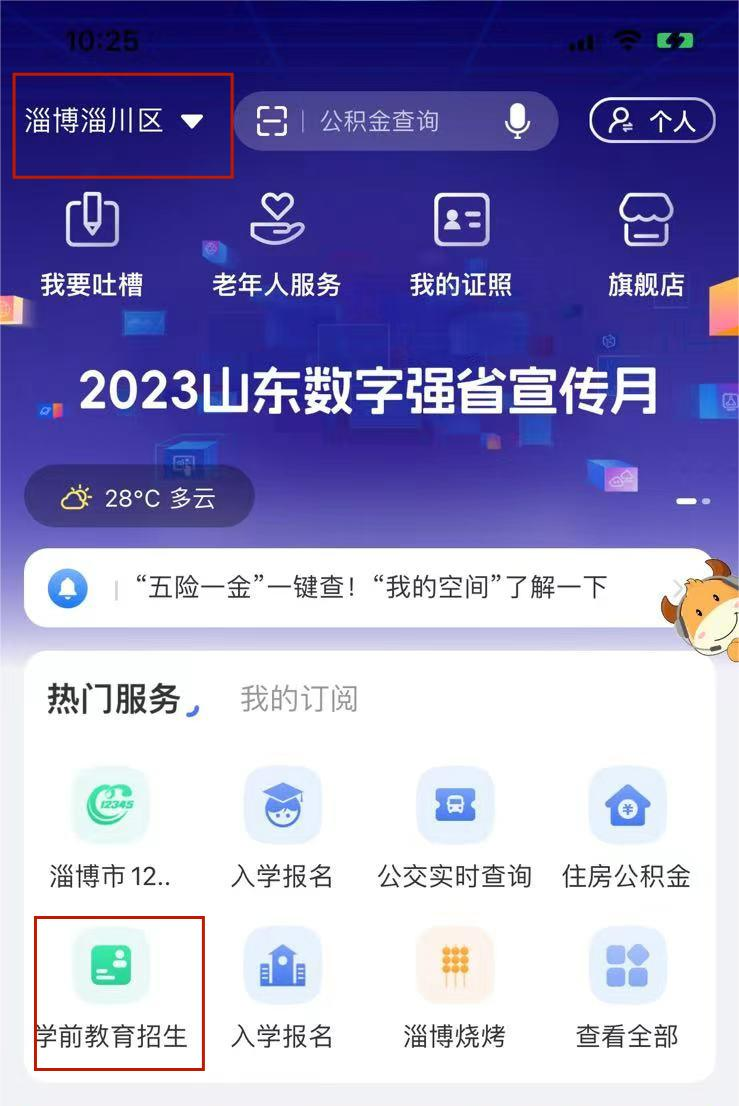Open 我的证照
This screenshot has width=740, height=1108.
click(461, 245)
